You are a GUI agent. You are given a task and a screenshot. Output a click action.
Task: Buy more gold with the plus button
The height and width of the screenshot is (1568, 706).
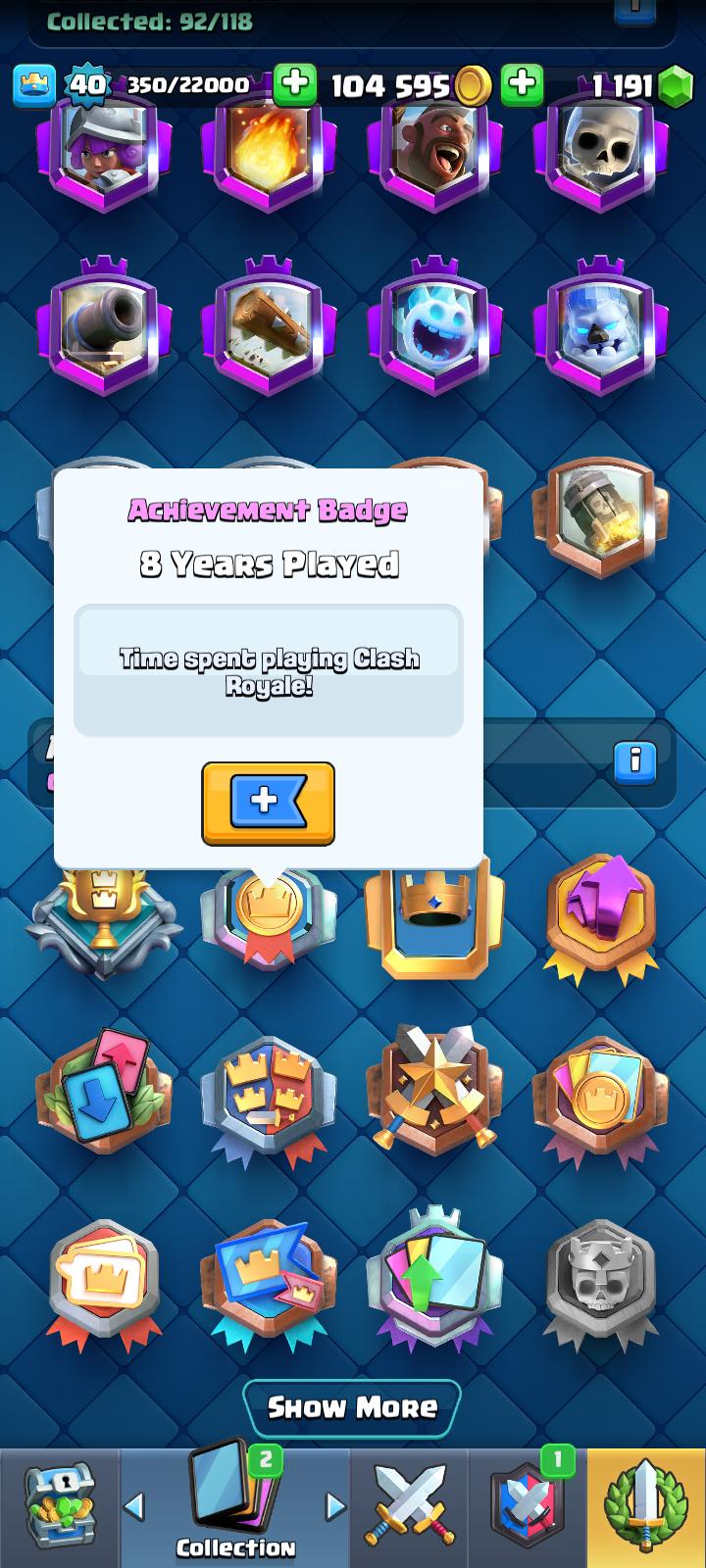(x=522, y=85)
